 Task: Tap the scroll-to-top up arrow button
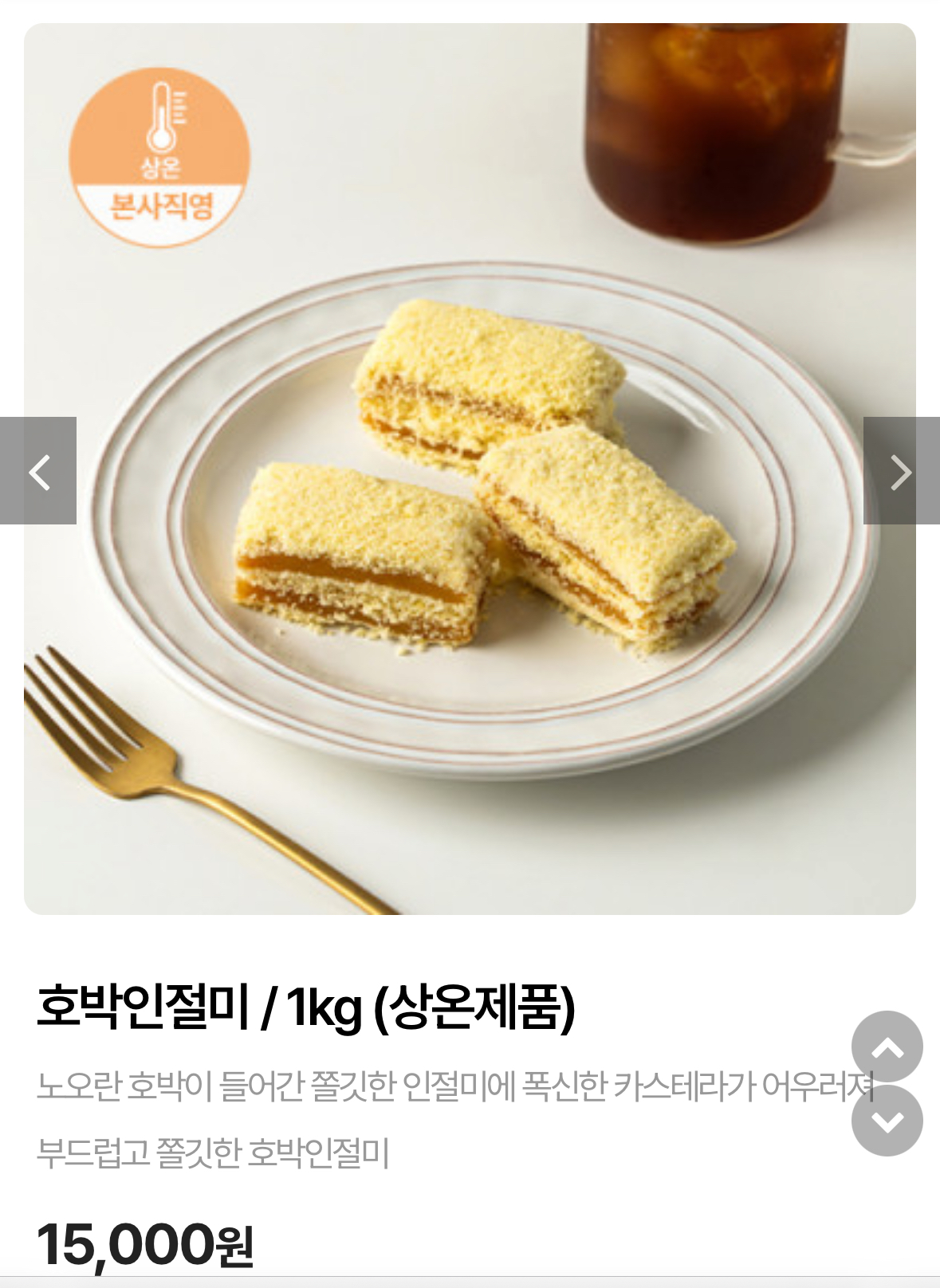pyautogui.click(x=887, y=1047)
